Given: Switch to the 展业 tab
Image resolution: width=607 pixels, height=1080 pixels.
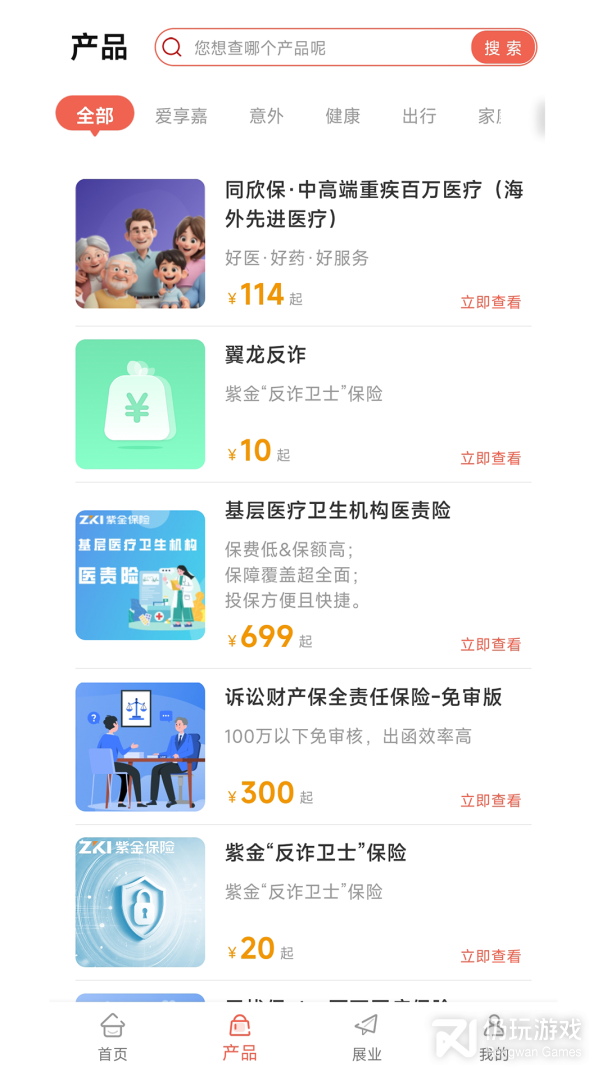Looking at the screenshot, I should tap(367, 1037).
